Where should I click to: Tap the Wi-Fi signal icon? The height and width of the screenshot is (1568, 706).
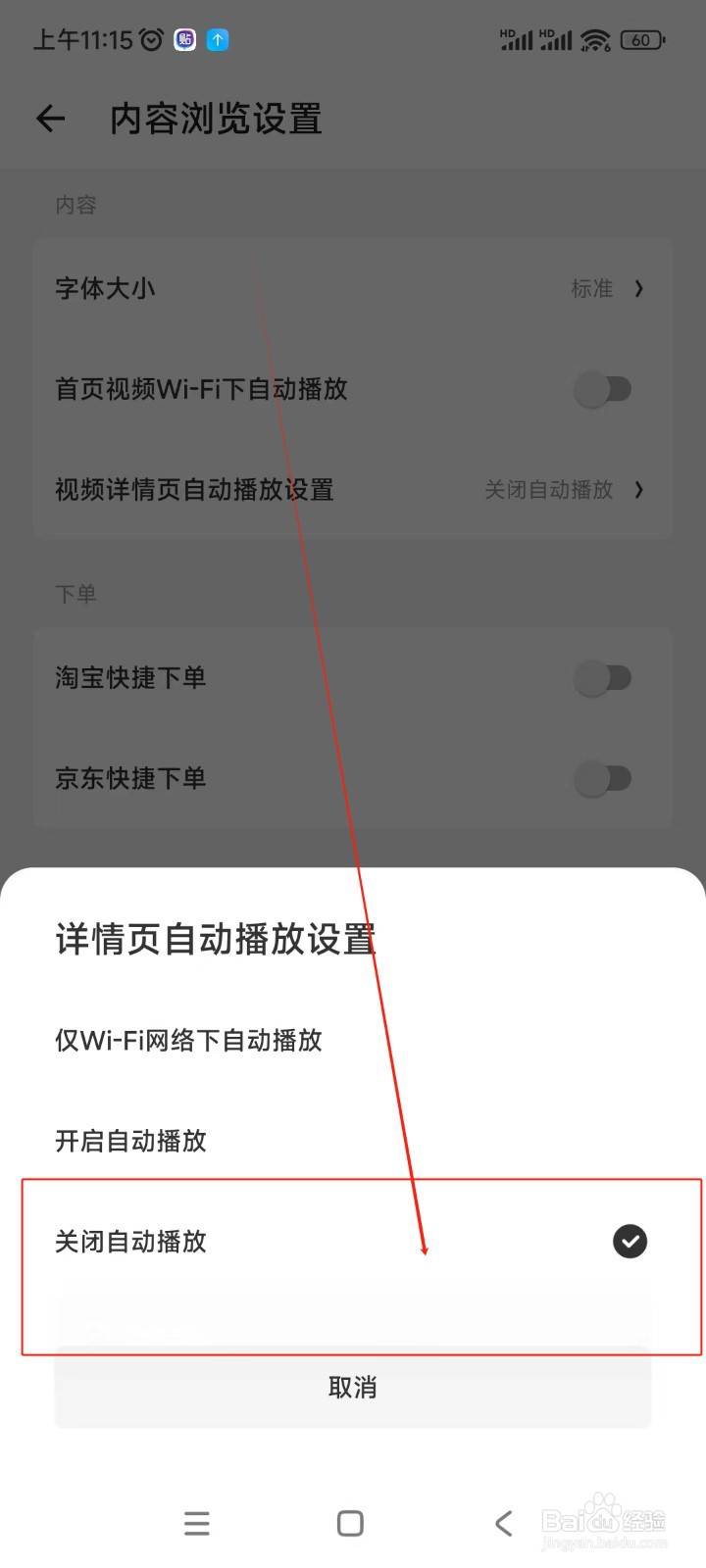(x=595, y=39)
